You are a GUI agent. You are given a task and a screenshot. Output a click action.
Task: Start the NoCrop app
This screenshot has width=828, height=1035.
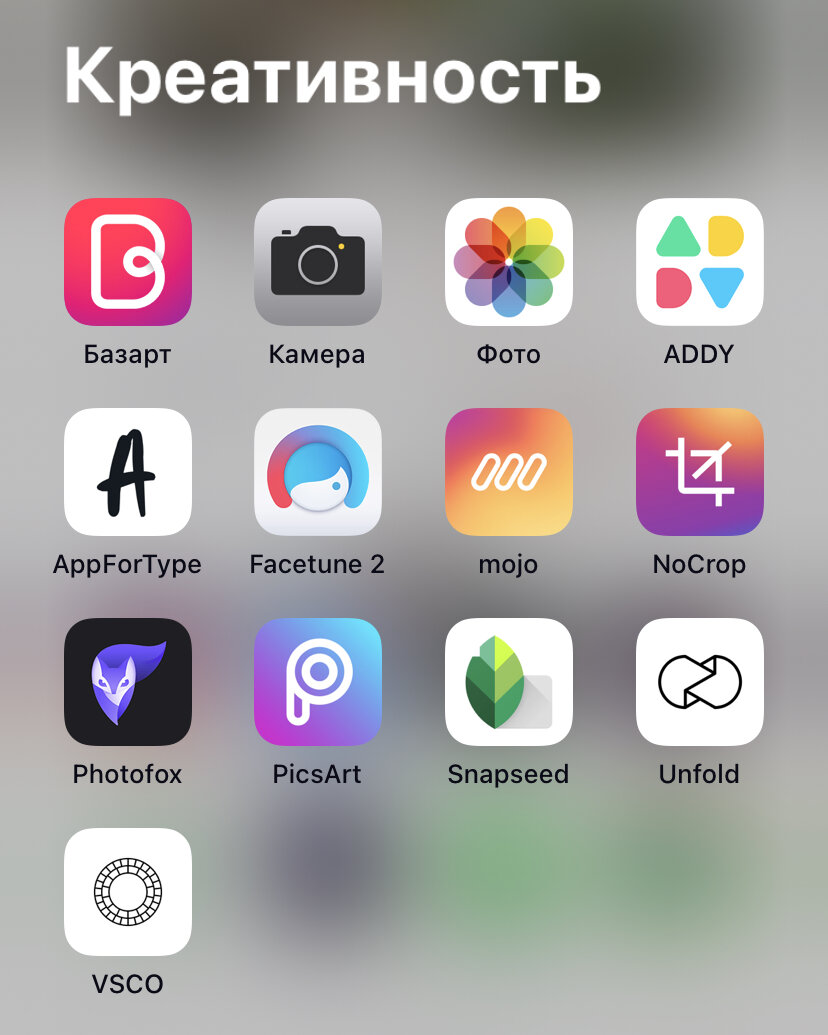pos(699,472)
